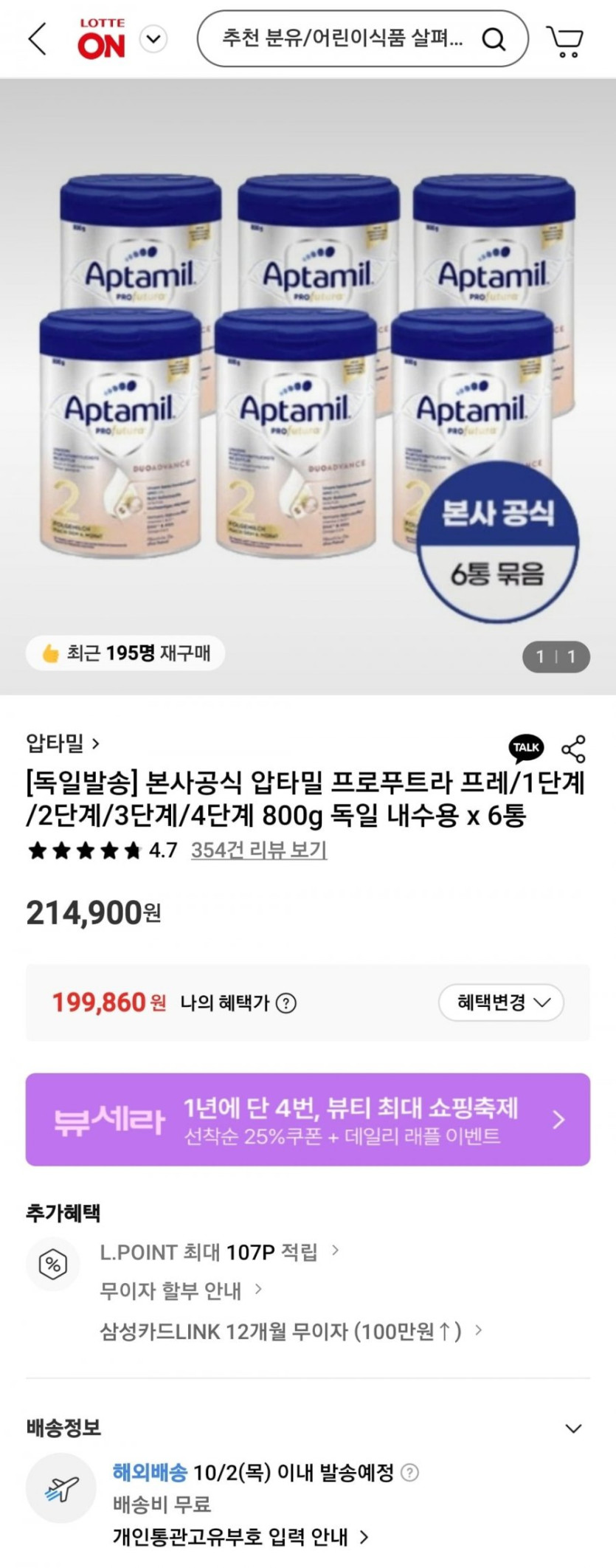The width and height of the screenshot is (616, 1568).
Task: Open 무이자 할부 안내
Action: tap(181, 1290)
